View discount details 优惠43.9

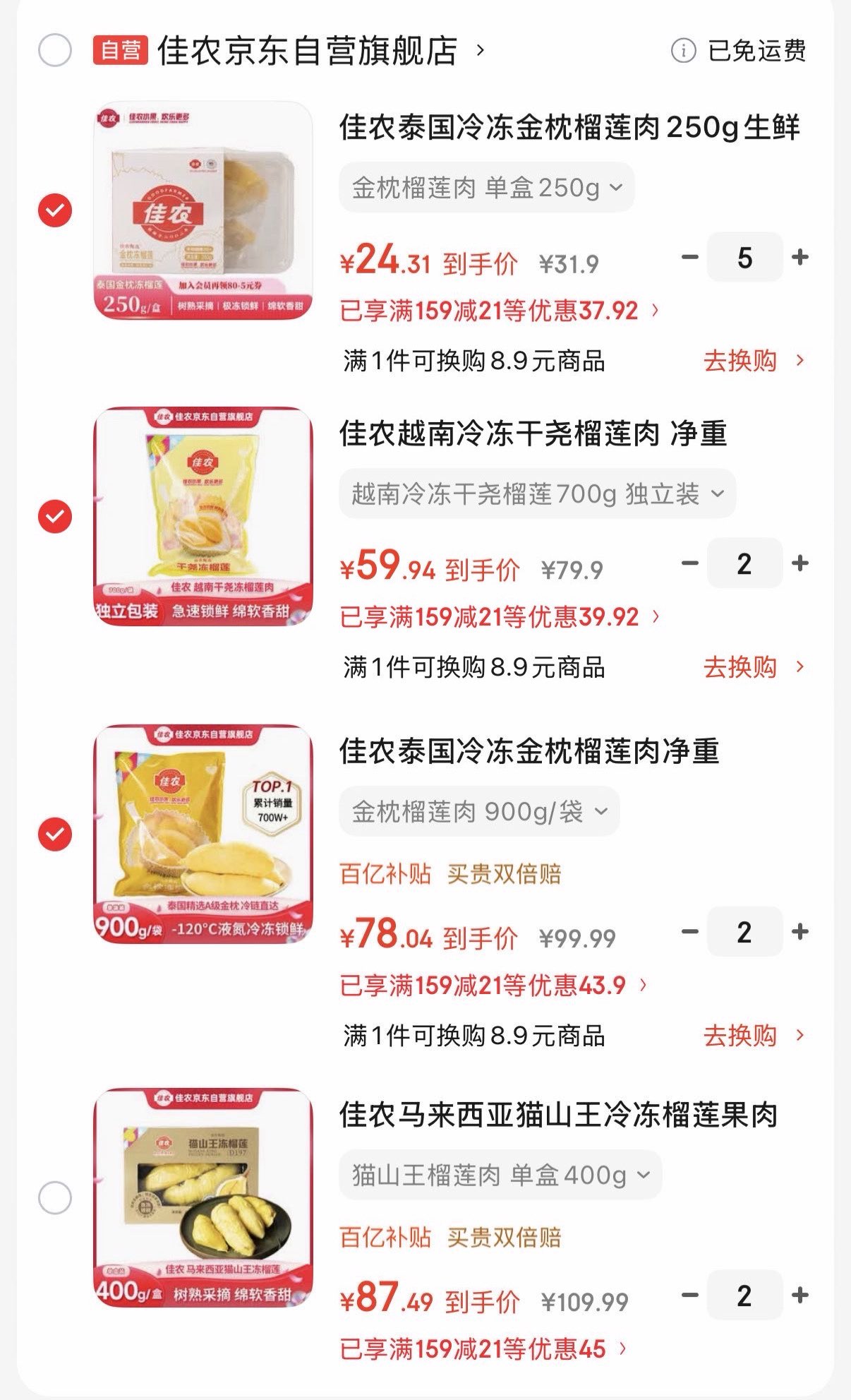(x=493, y=986)
